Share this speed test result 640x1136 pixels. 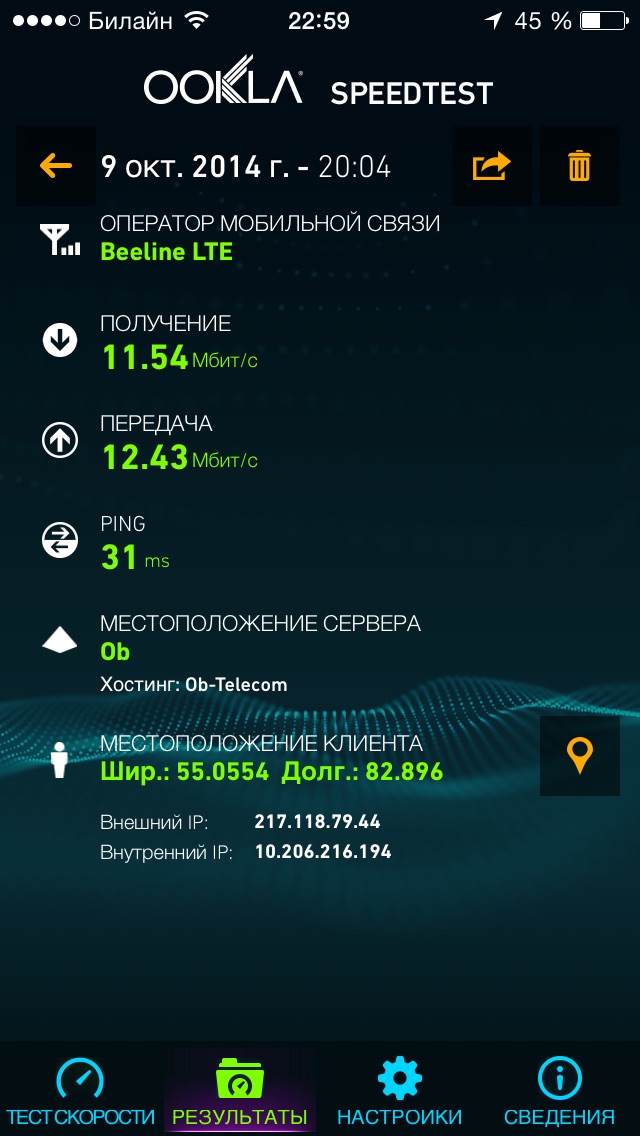point(492,166)
